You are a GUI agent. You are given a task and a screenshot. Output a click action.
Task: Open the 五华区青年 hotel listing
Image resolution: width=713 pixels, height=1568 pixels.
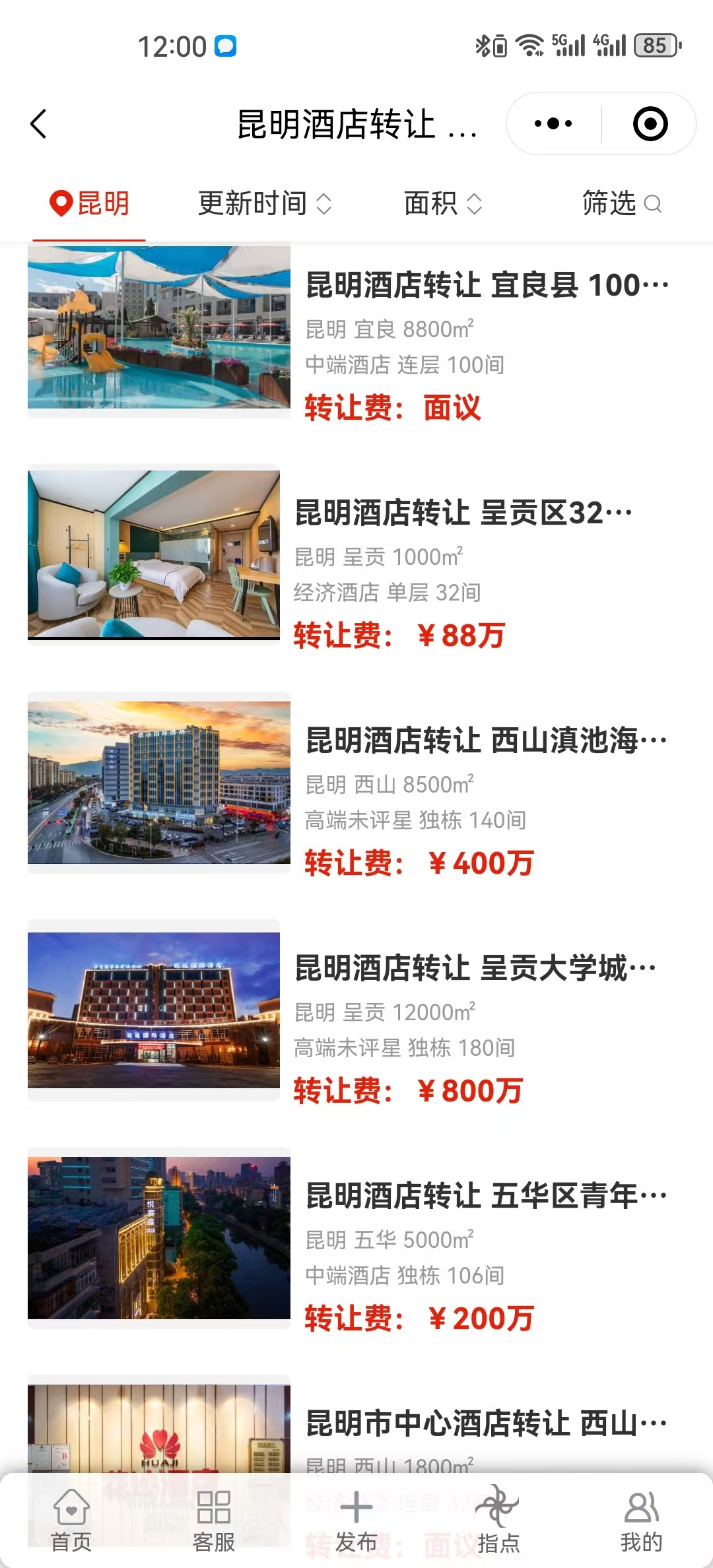[486, 1196]
